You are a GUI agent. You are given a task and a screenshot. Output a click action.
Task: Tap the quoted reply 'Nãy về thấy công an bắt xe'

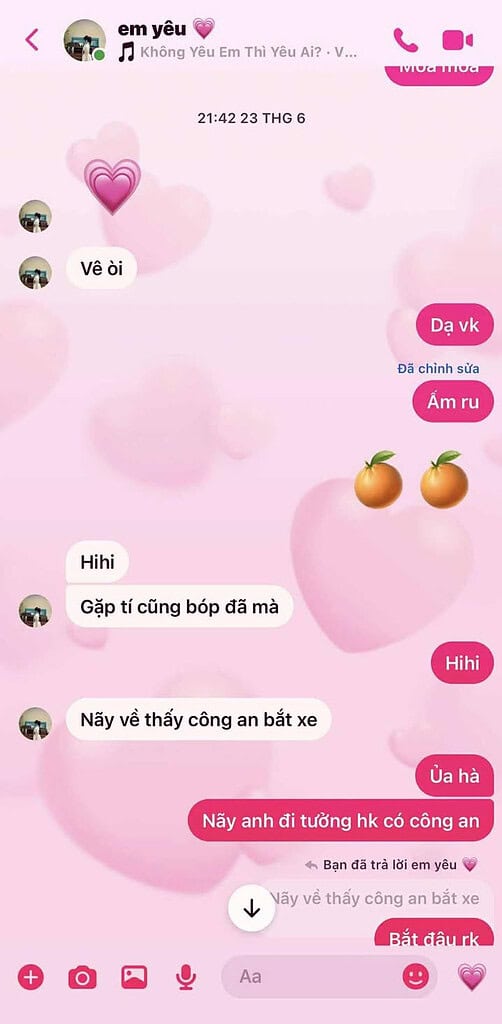(377, 899)
